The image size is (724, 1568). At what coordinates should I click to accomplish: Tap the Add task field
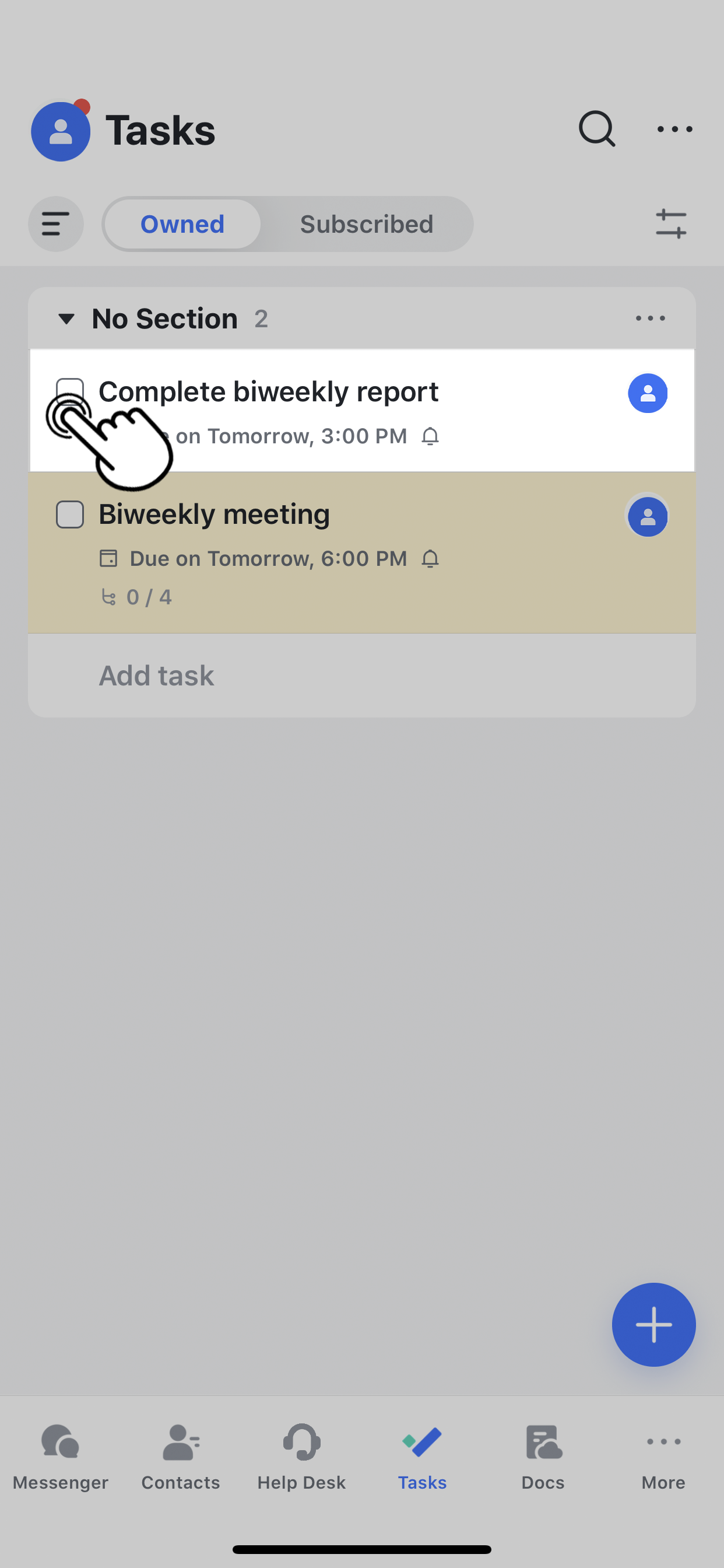tap(156, 675)
